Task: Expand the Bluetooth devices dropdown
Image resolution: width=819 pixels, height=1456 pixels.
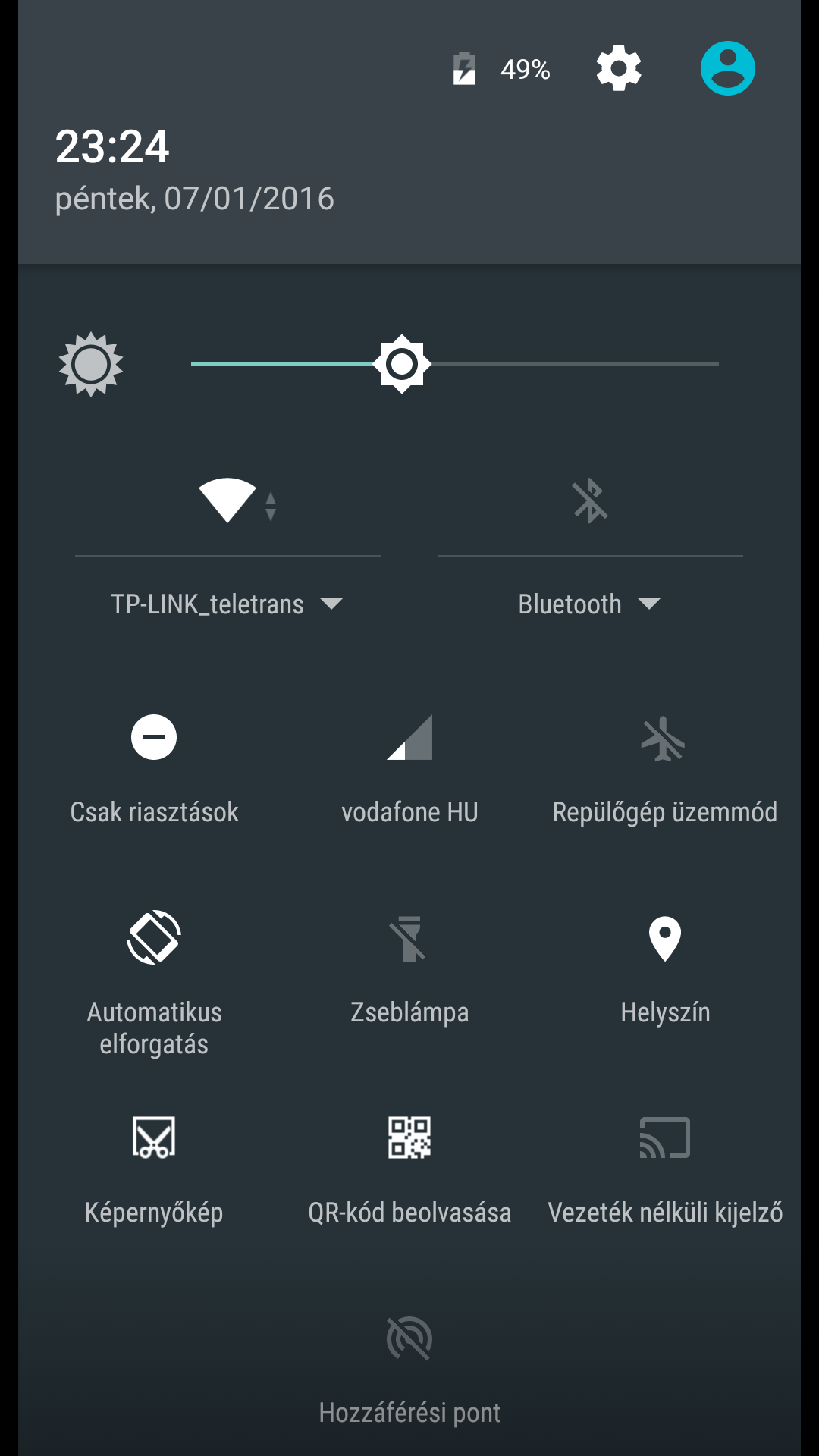Action: pyautogui.click(x=589, y=604)
